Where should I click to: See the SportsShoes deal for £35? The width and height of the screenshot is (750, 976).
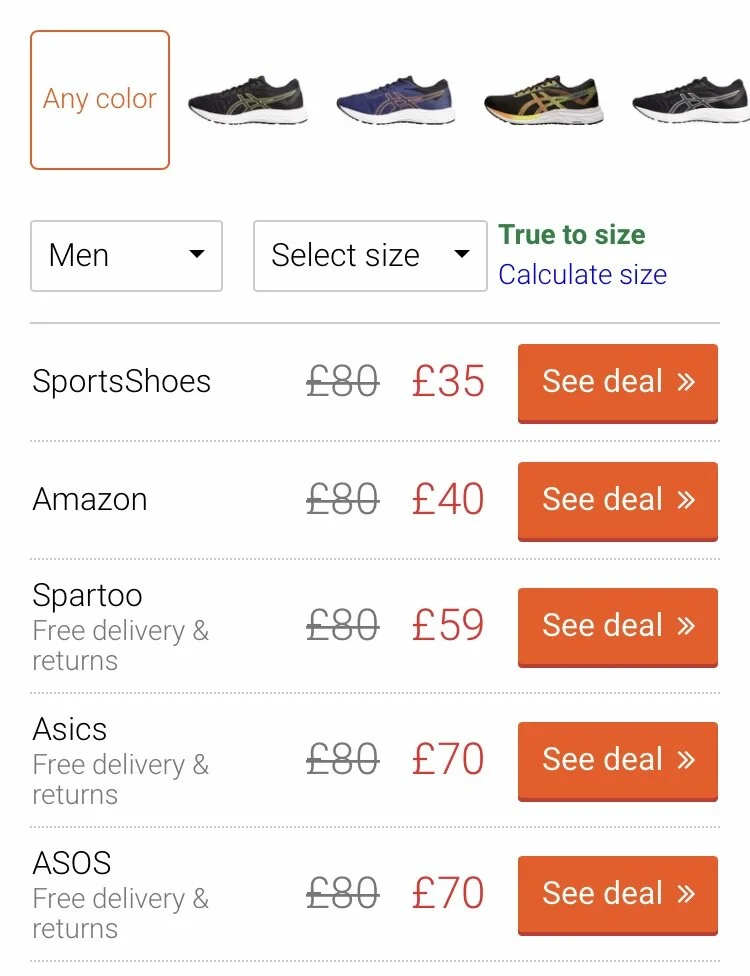click(617, 382)
